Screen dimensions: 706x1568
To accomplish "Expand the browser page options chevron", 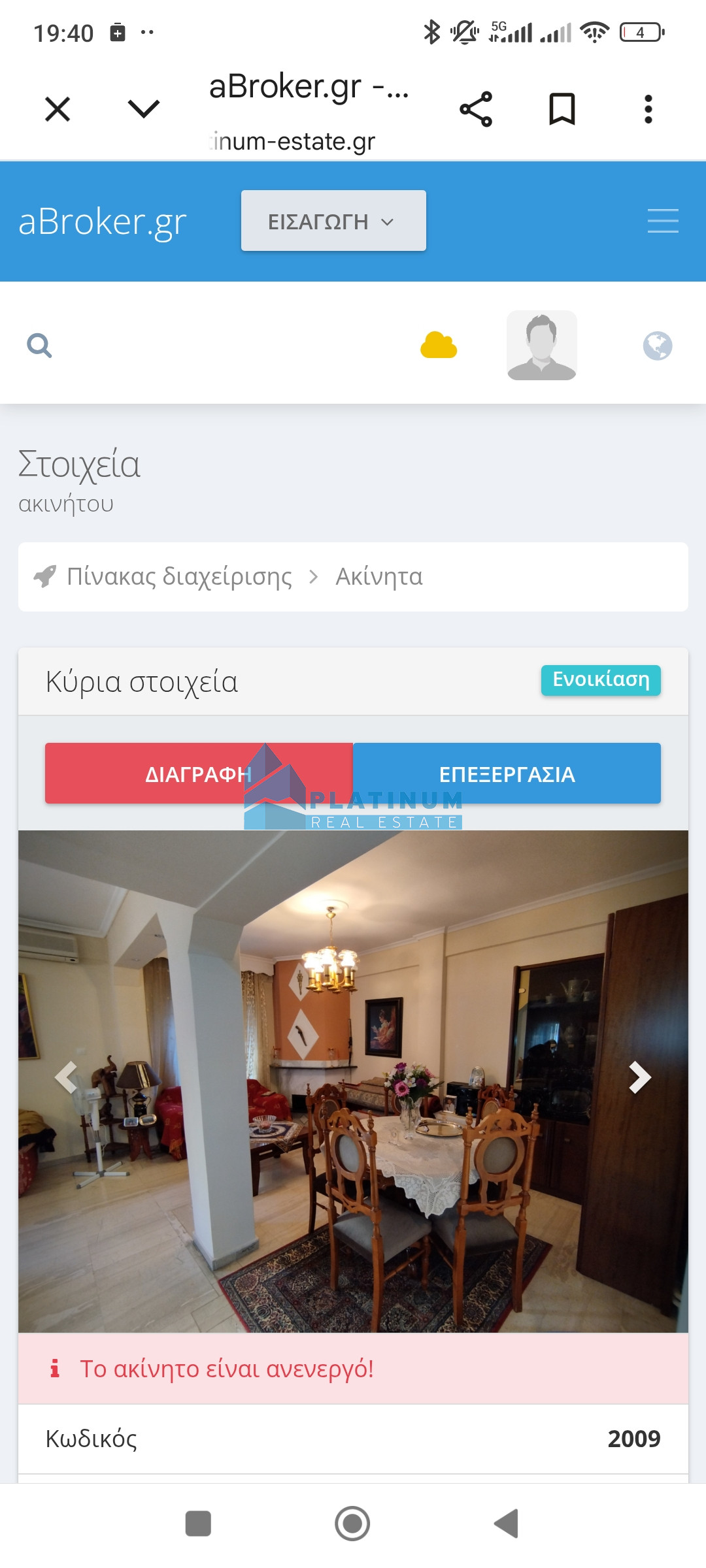I will coord(144,108).
